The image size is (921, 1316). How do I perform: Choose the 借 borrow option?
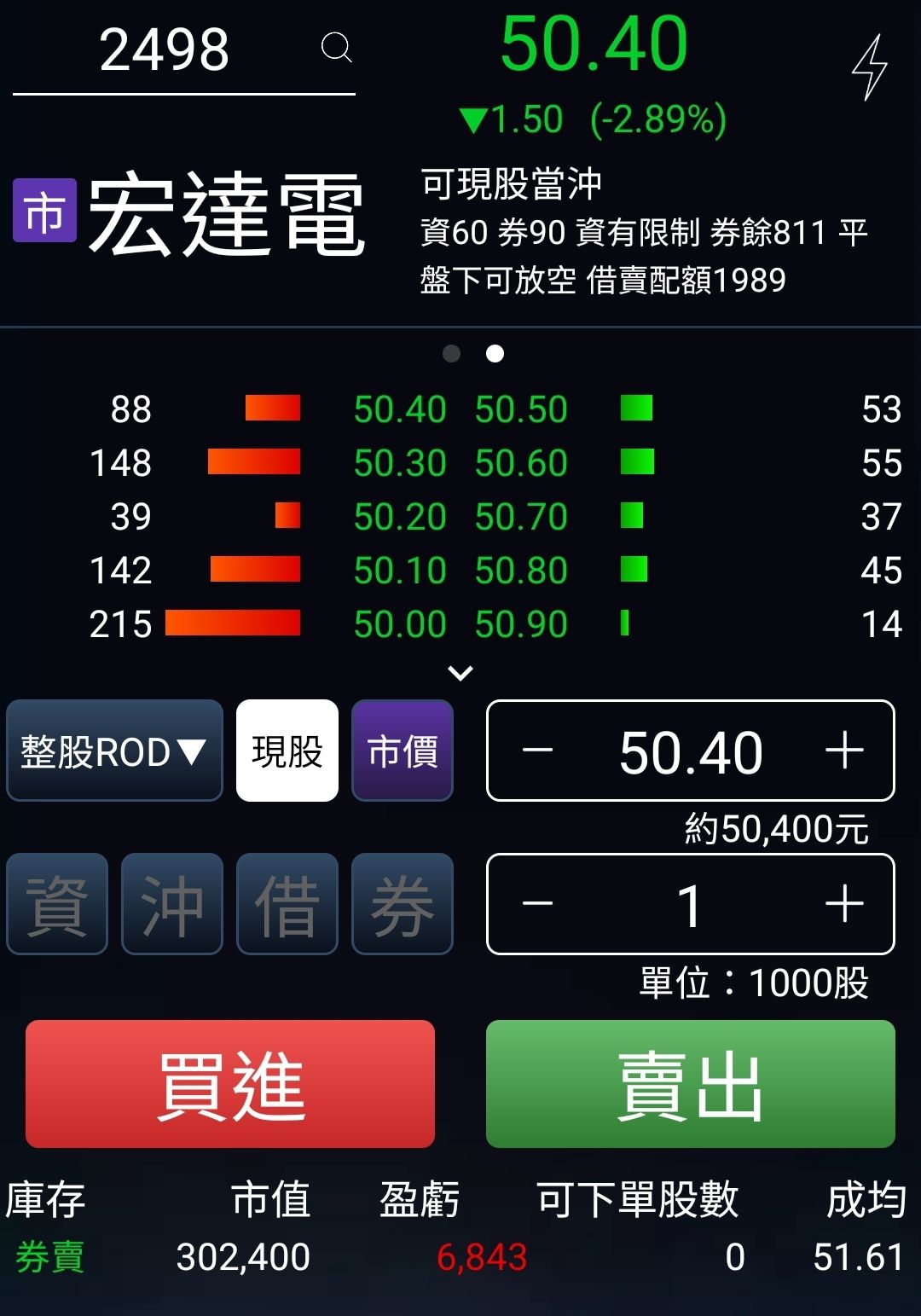[x=287, y=904]
